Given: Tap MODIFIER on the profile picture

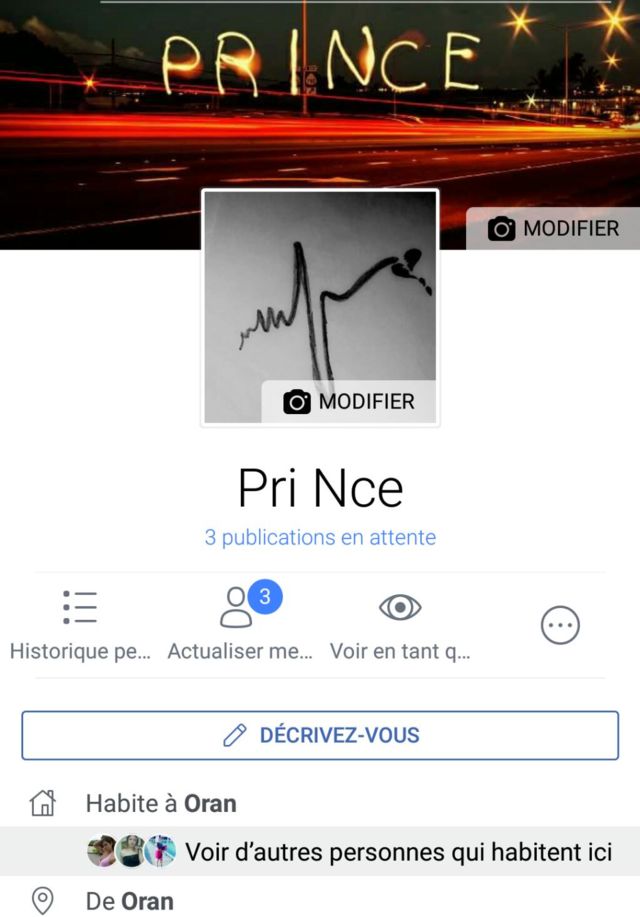Looking at the screenshot, I should (x=349, y=401).
